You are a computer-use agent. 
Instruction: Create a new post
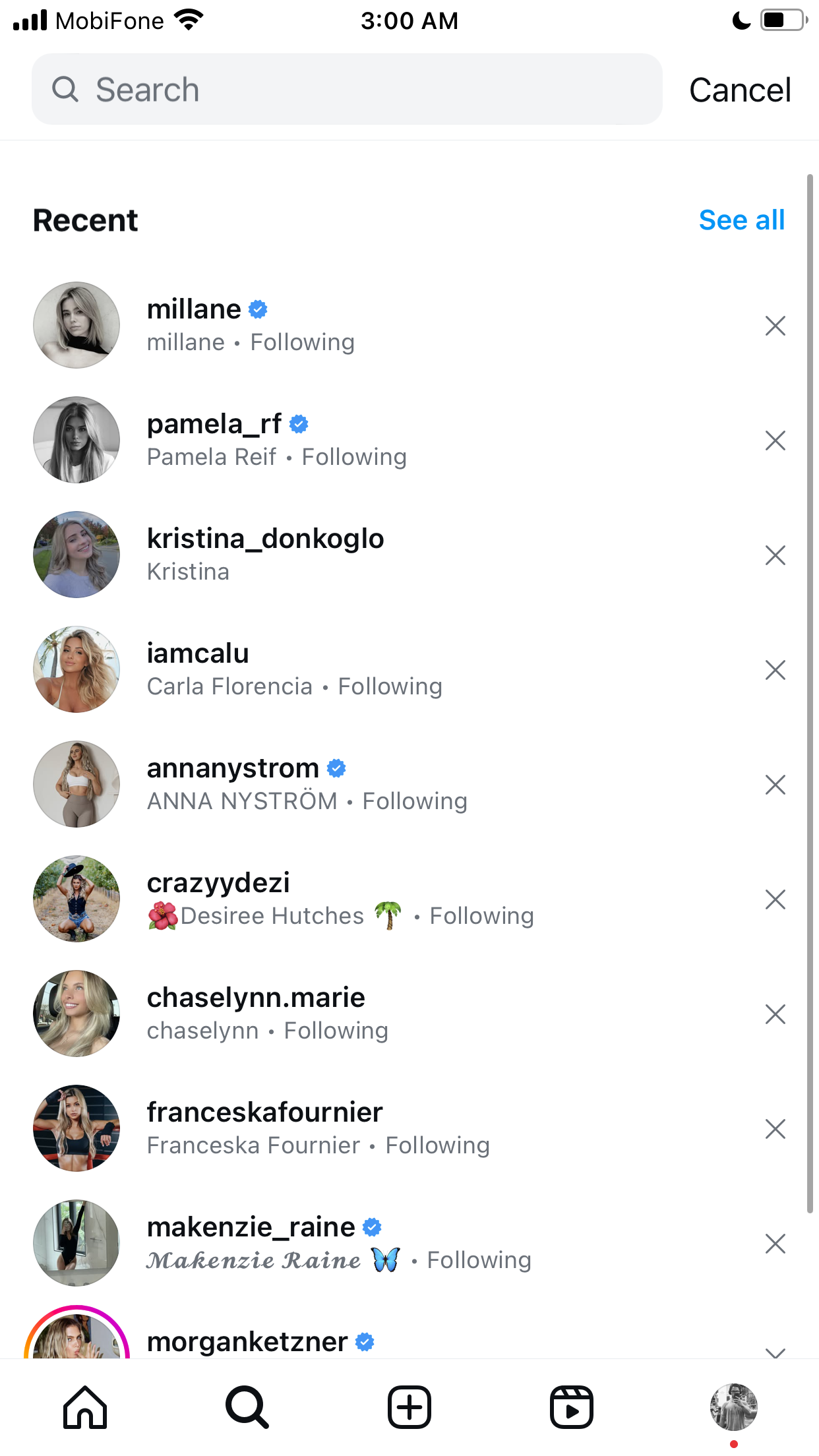click(x=409, y=1407)
